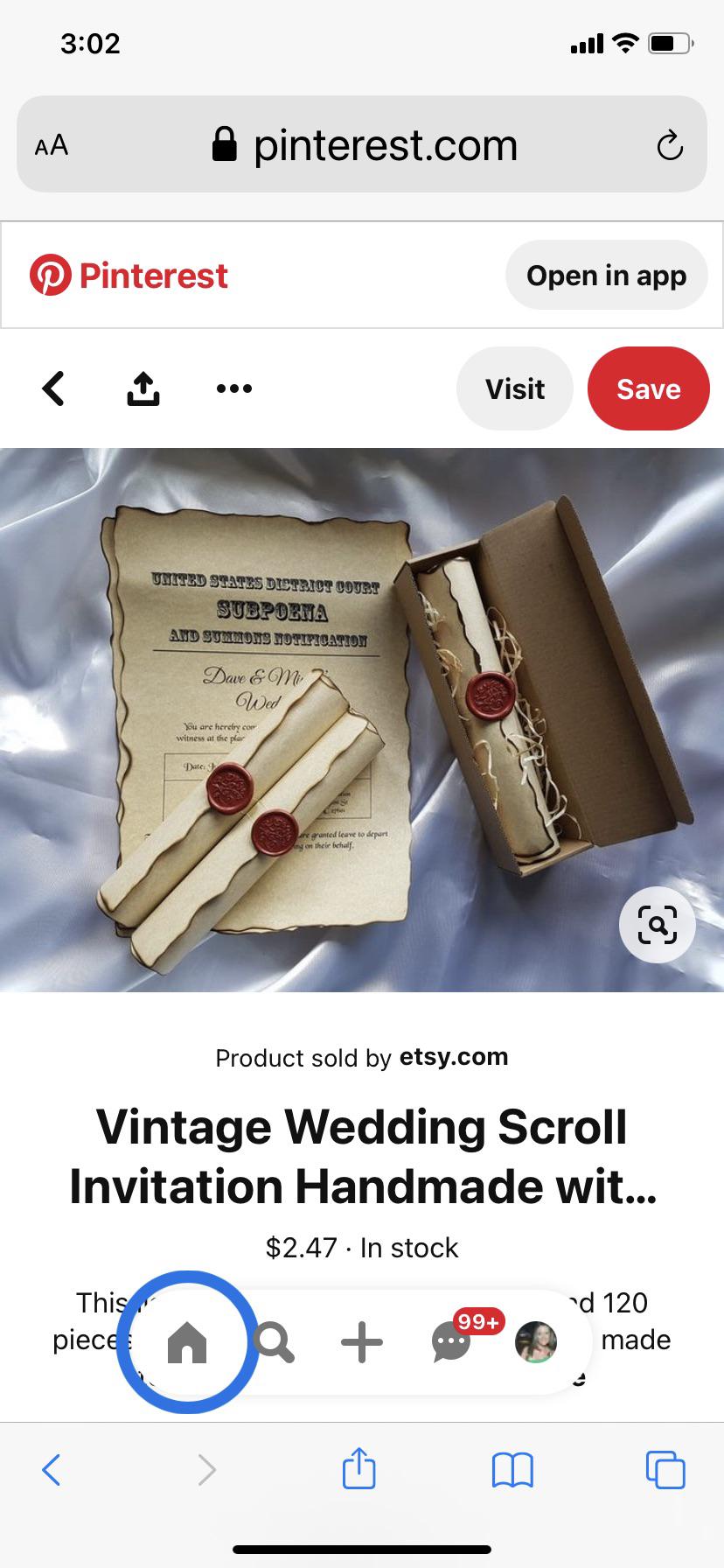Image resolution: width=724 pixels, height=1568 pixels.
Task: Show all Safari tabs
Action: (x=665, y=1470)
